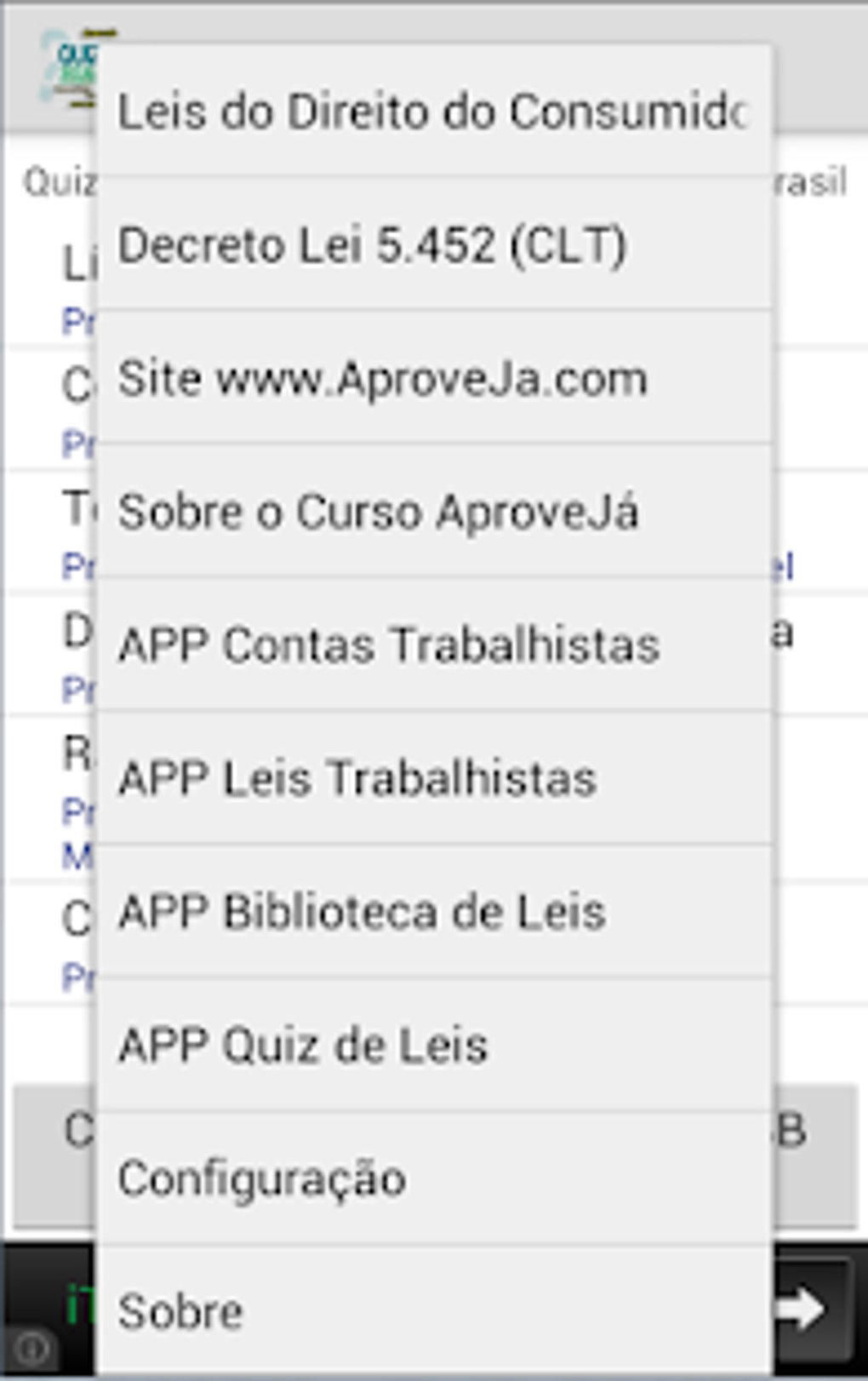Select Decreto Lei 5.452 (CLT)
This screenshot has width=868, height=1381.
tap(434, 245)
